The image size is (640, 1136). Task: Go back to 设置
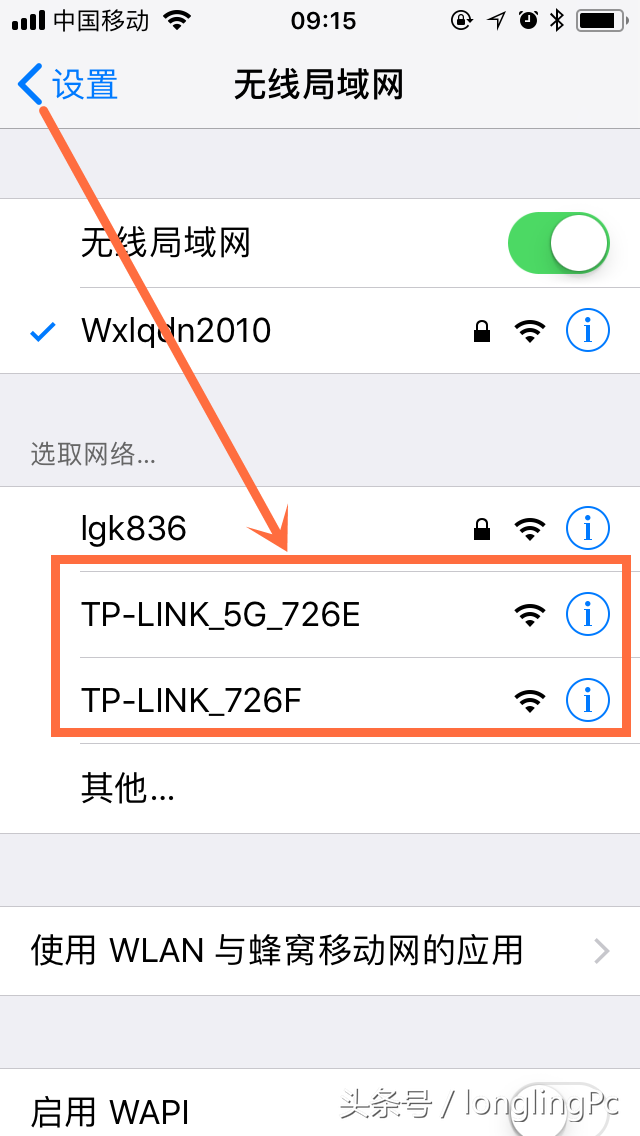[x=68, y=85]
